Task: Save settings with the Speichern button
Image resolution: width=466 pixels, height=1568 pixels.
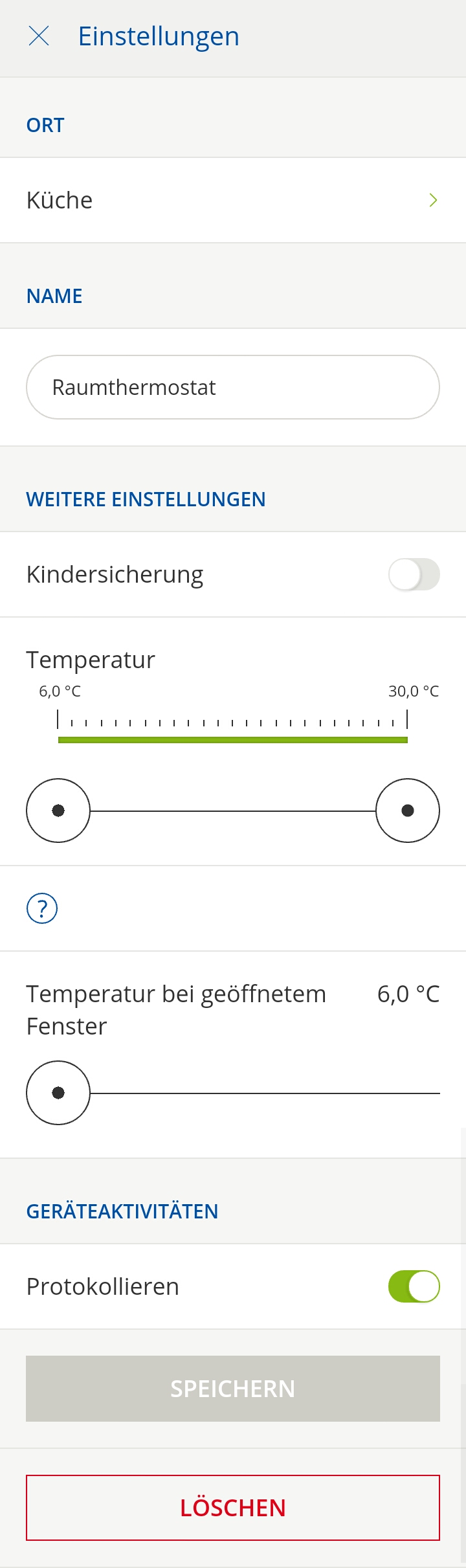Action: (x=233, y=1389)
